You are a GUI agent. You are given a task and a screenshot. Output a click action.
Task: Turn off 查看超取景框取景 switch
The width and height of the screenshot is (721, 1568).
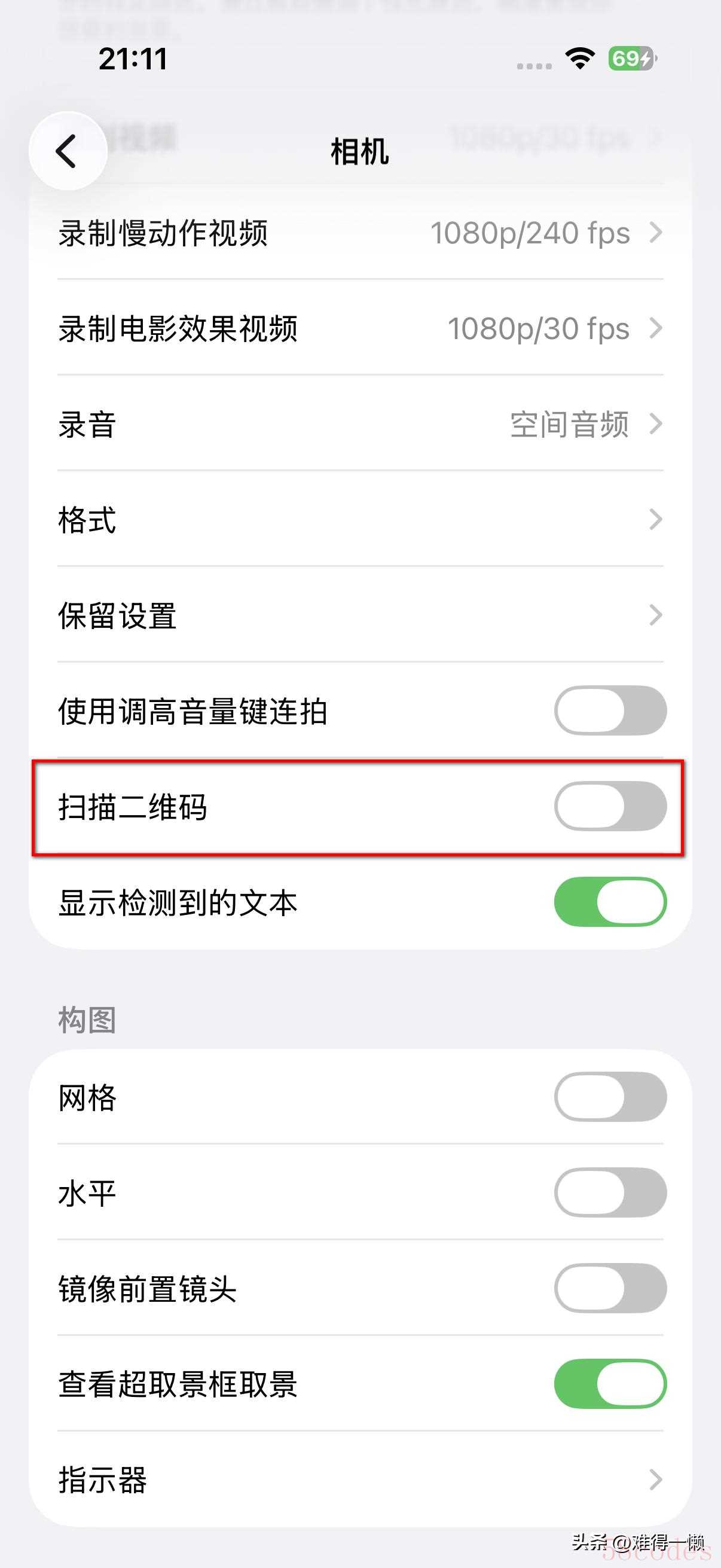pos(610,1384)
